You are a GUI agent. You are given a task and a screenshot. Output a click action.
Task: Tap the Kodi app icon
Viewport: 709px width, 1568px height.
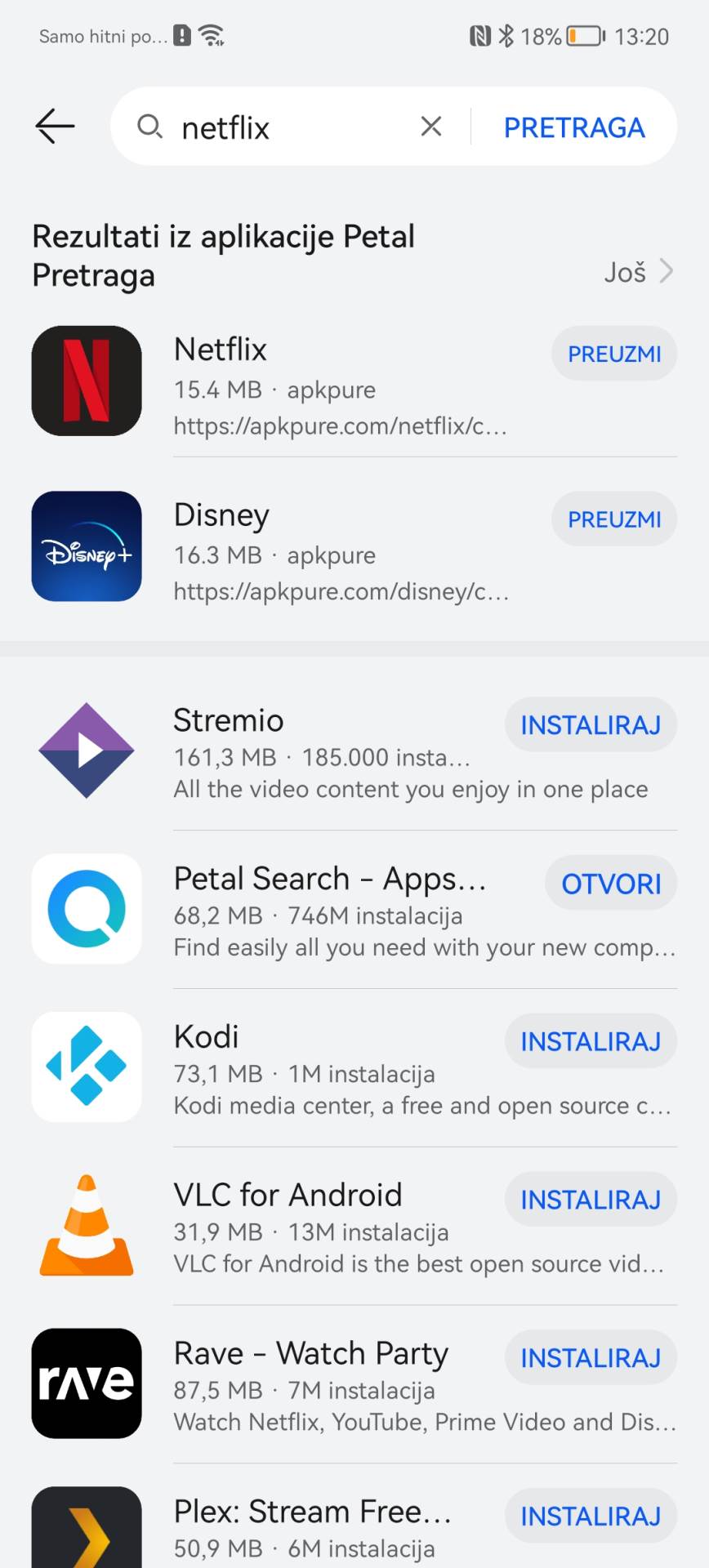tap(86, 1067)
